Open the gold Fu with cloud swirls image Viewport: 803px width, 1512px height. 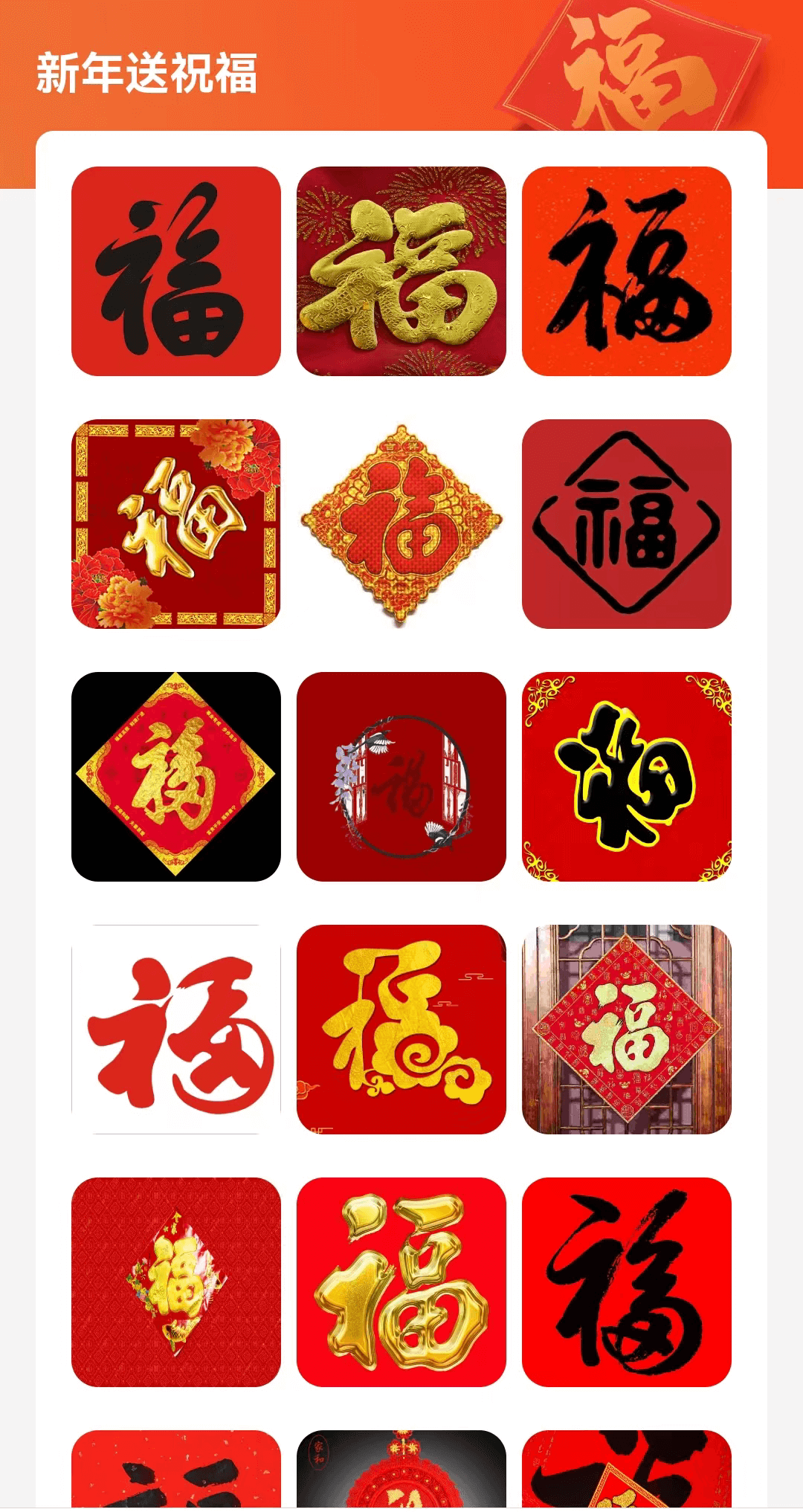(x=401, y=1030)
